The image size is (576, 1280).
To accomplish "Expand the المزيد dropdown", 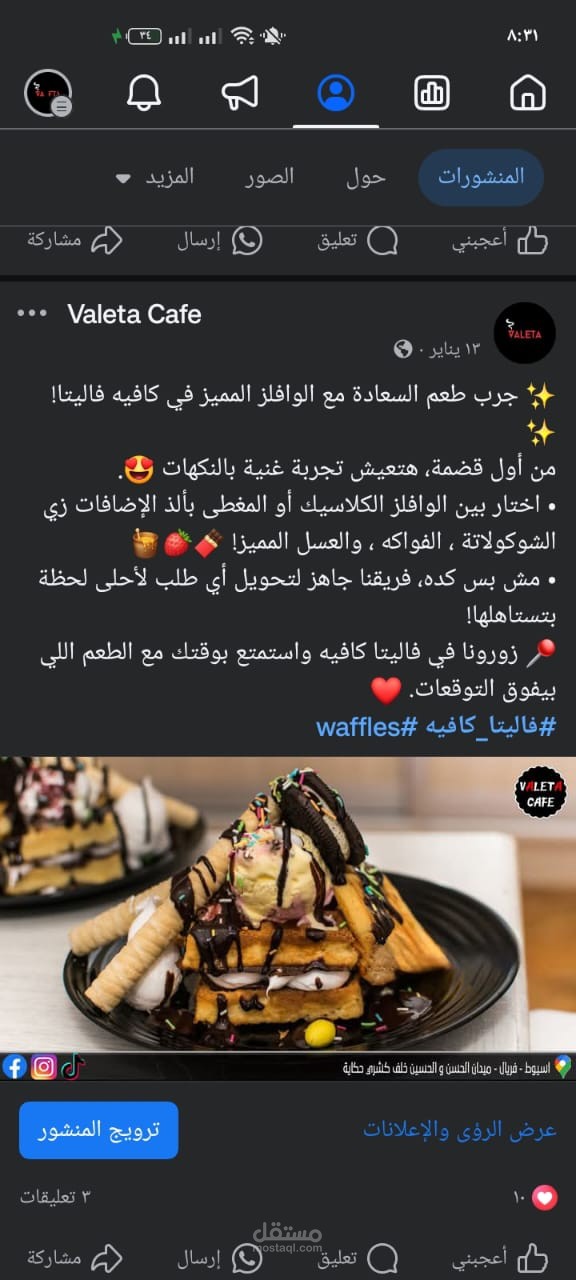I will point(155,178).
